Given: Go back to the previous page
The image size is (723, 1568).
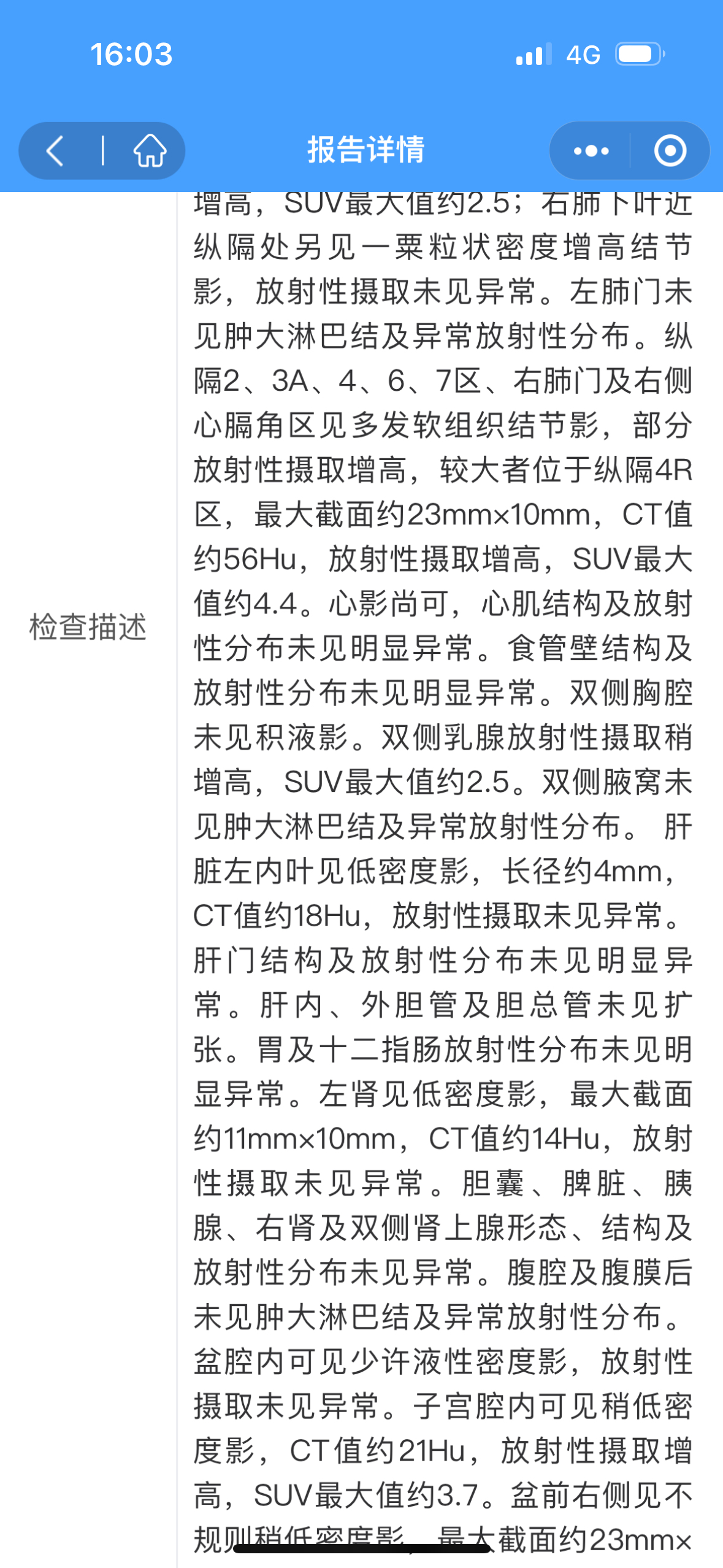Looking at the screenshot, I should click(56, 151).
